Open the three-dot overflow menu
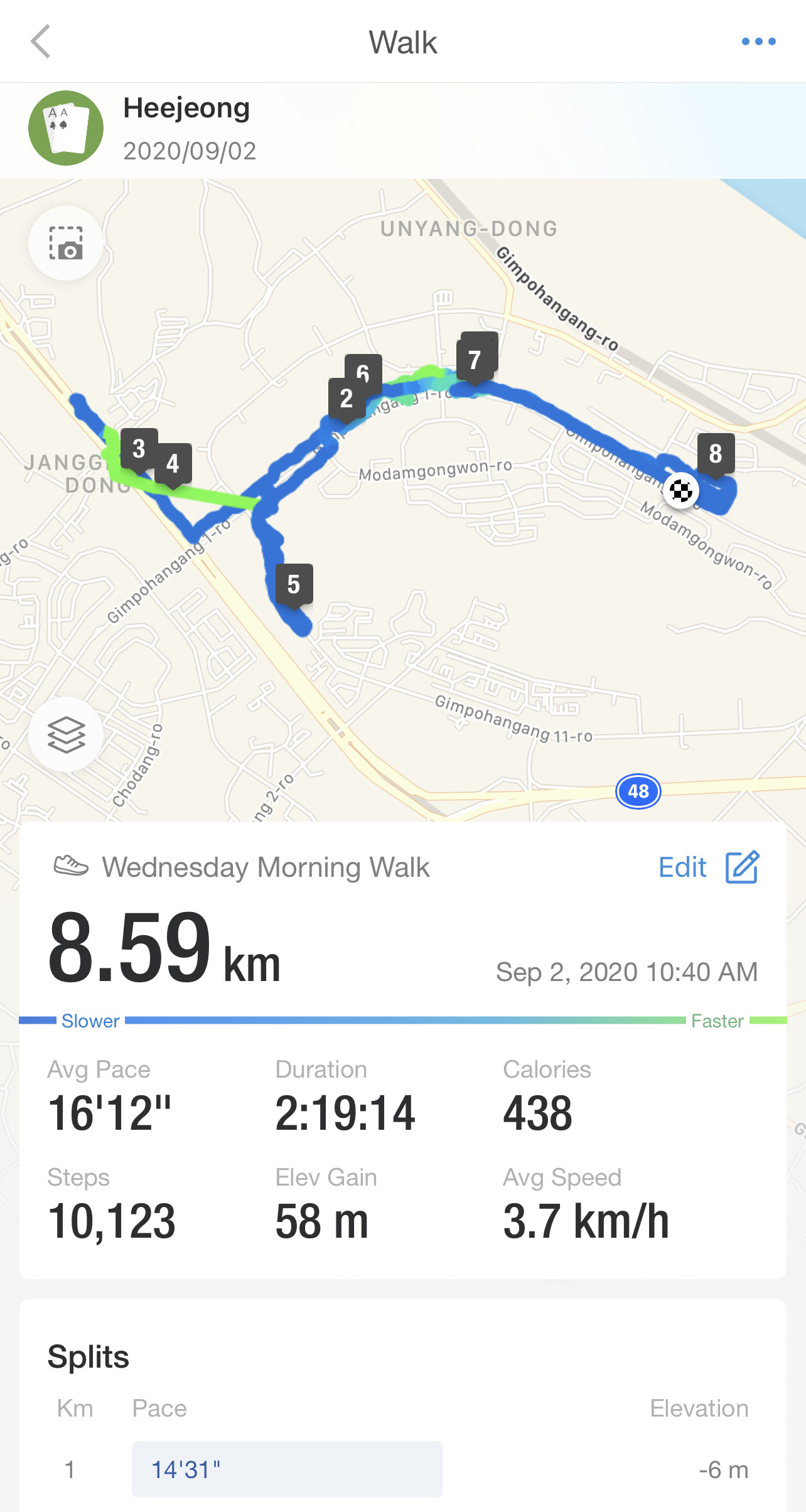 758,41
